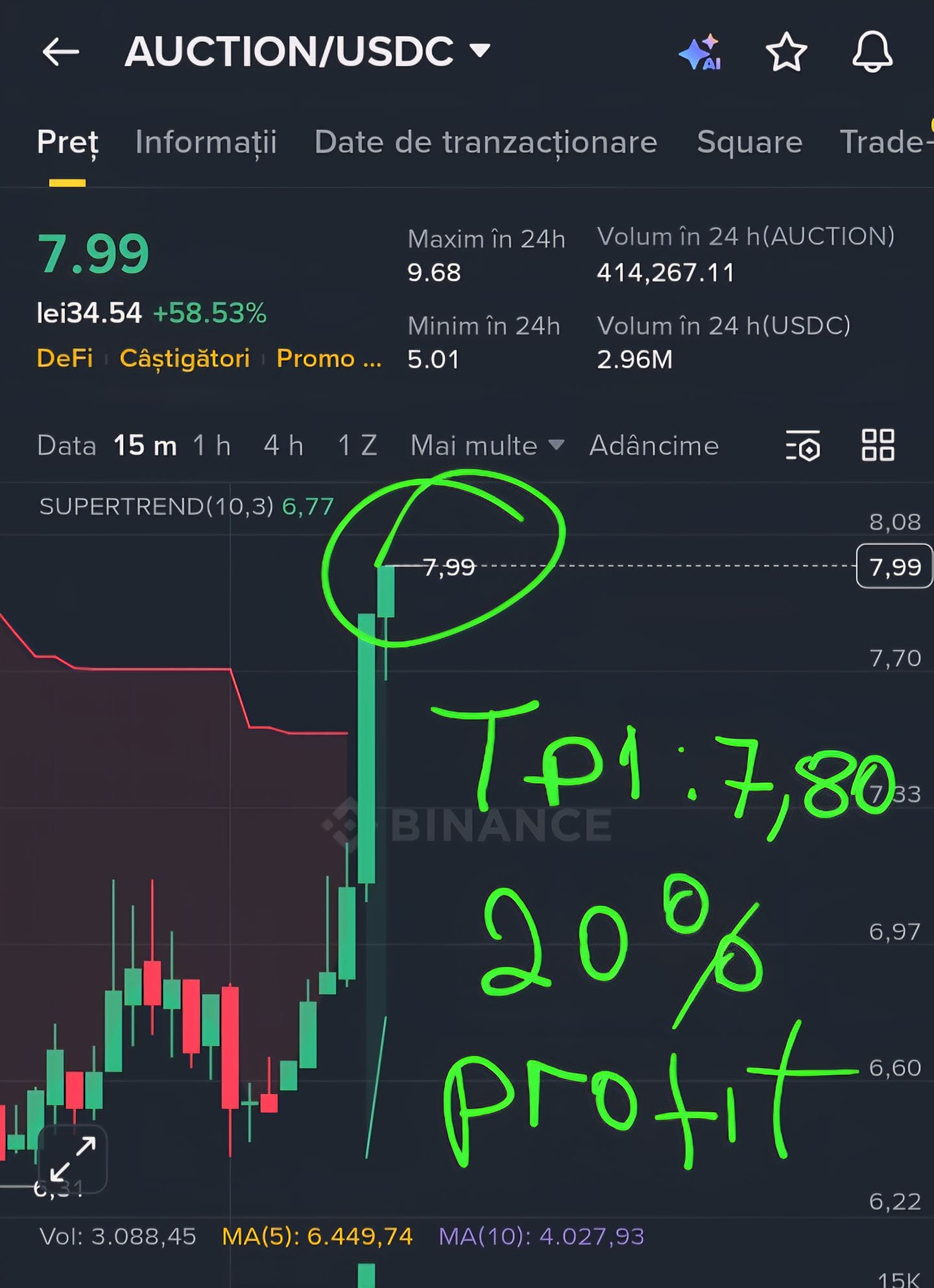934x1288 pixels.
Task: Open notifications via bell icon
Action: pyautogui.click(x=871, y=52)
